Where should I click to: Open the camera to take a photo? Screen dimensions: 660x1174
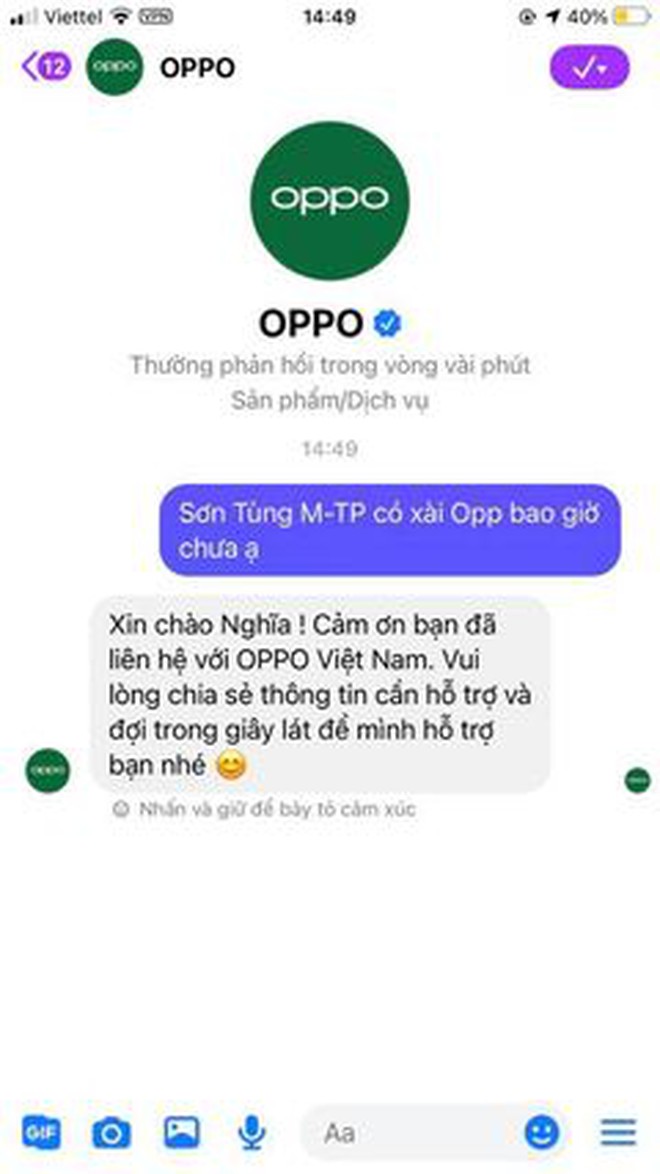click(x=111, y=1132)
